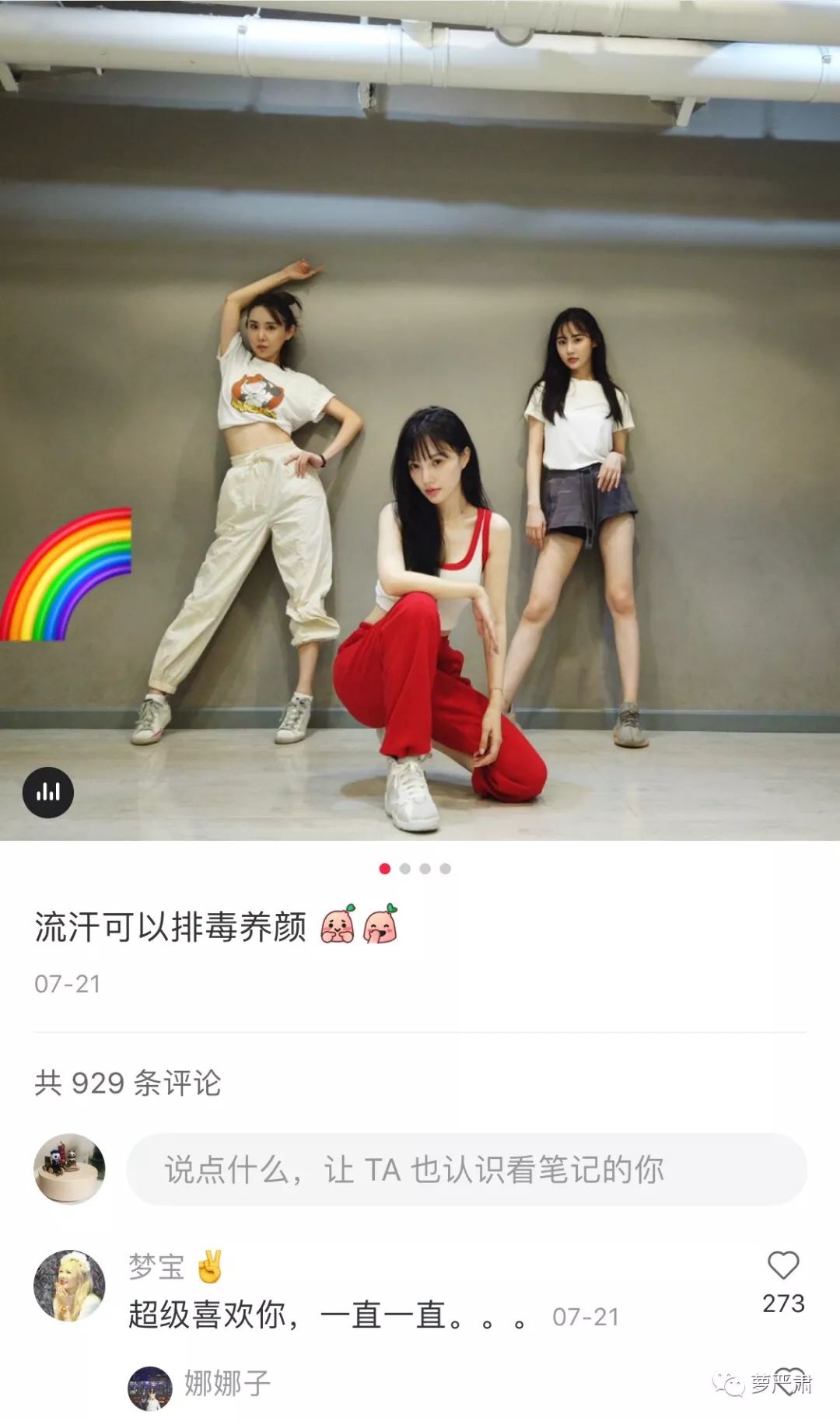Tap the music bars icon on the photo
Screen dimensions: 840x1421
pyautogui.click(x=48, y=793)
